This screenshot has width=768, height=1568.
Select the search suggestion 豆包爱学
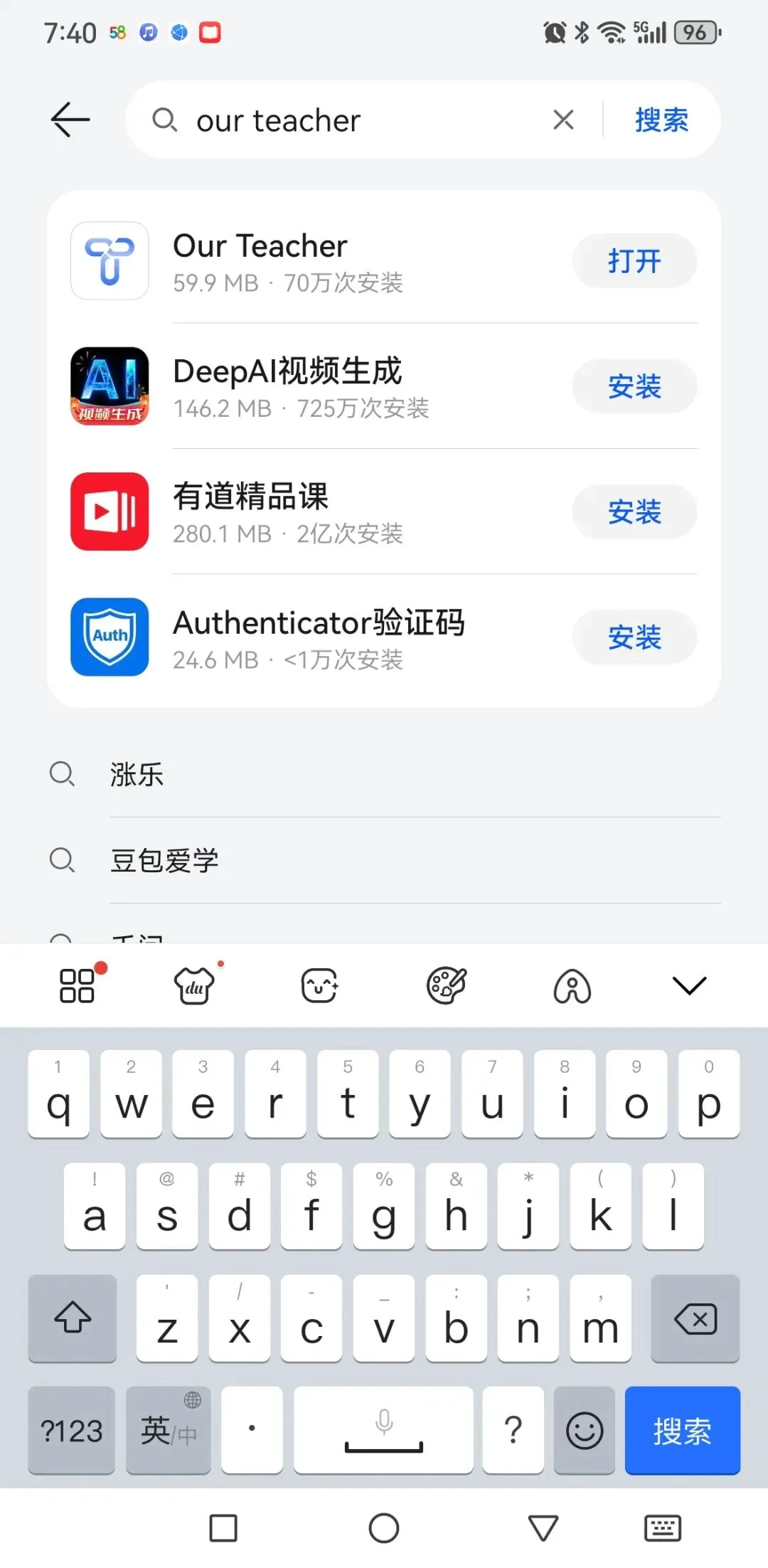[384, 860]
